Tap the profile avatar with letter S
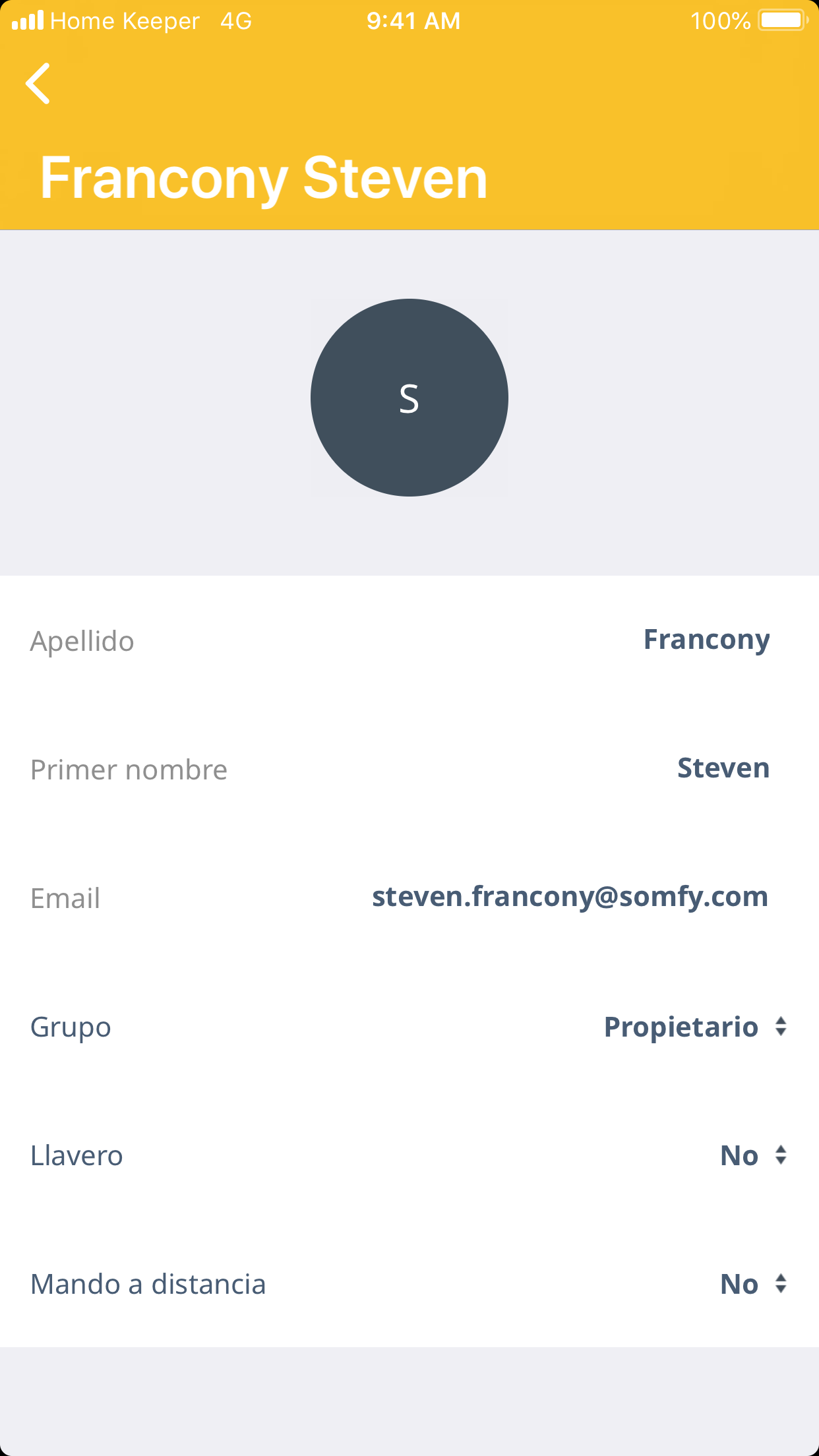The image size is (819, 1456). 409,398
